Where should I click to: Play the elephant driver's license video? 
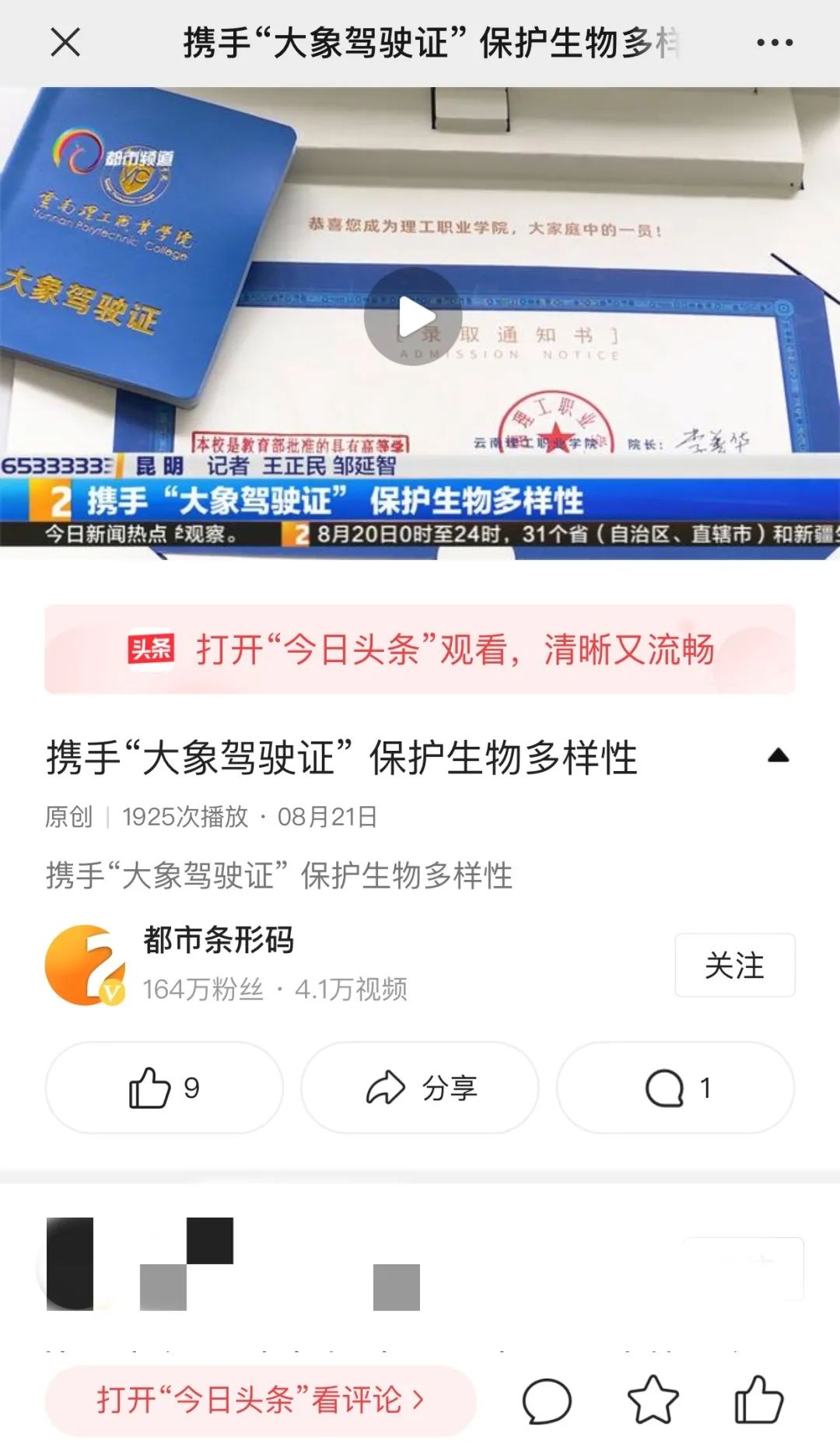(x=413, y=317)
